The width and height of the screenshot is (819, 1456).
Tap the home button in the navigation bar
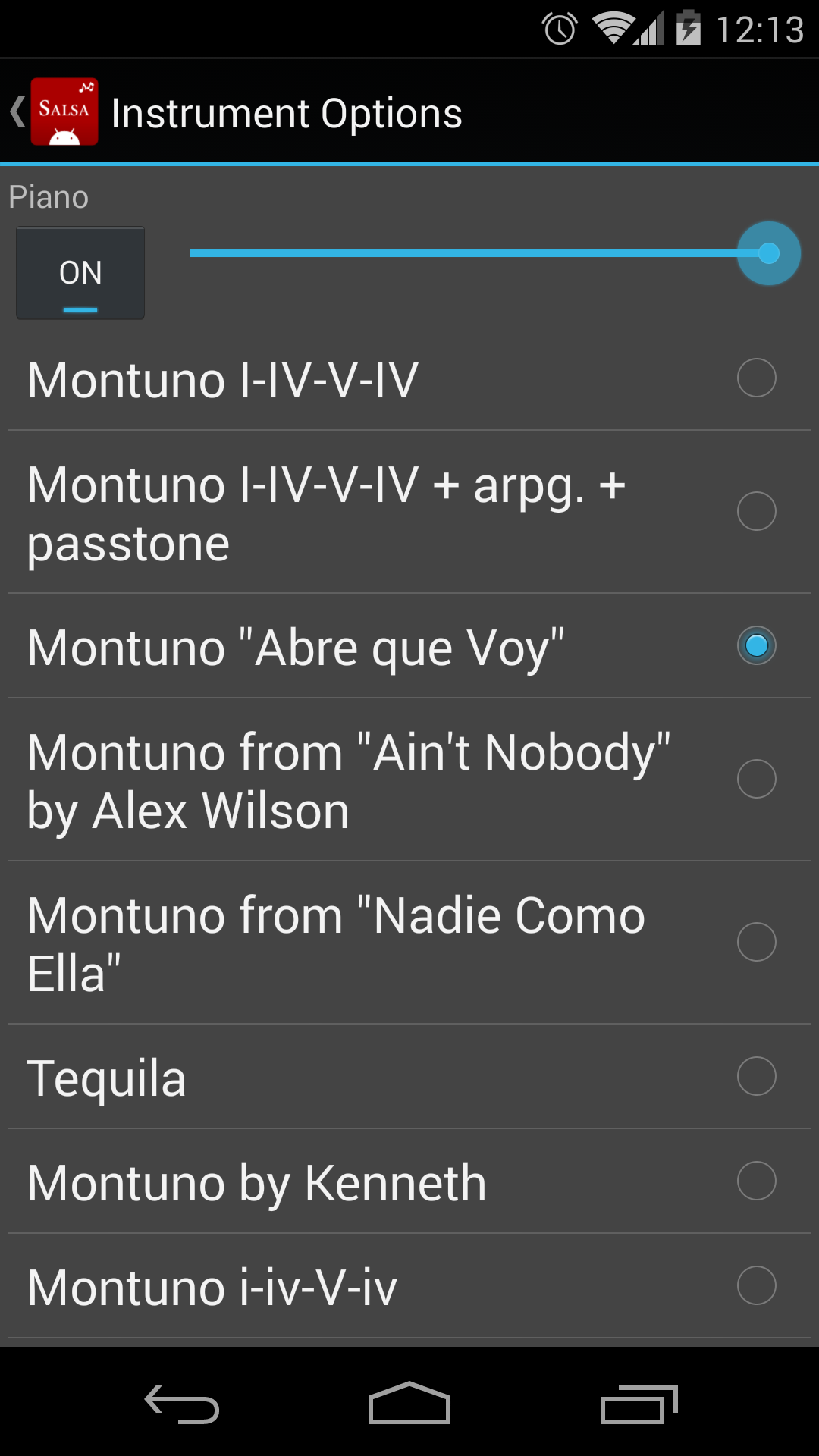[409, 1404]
